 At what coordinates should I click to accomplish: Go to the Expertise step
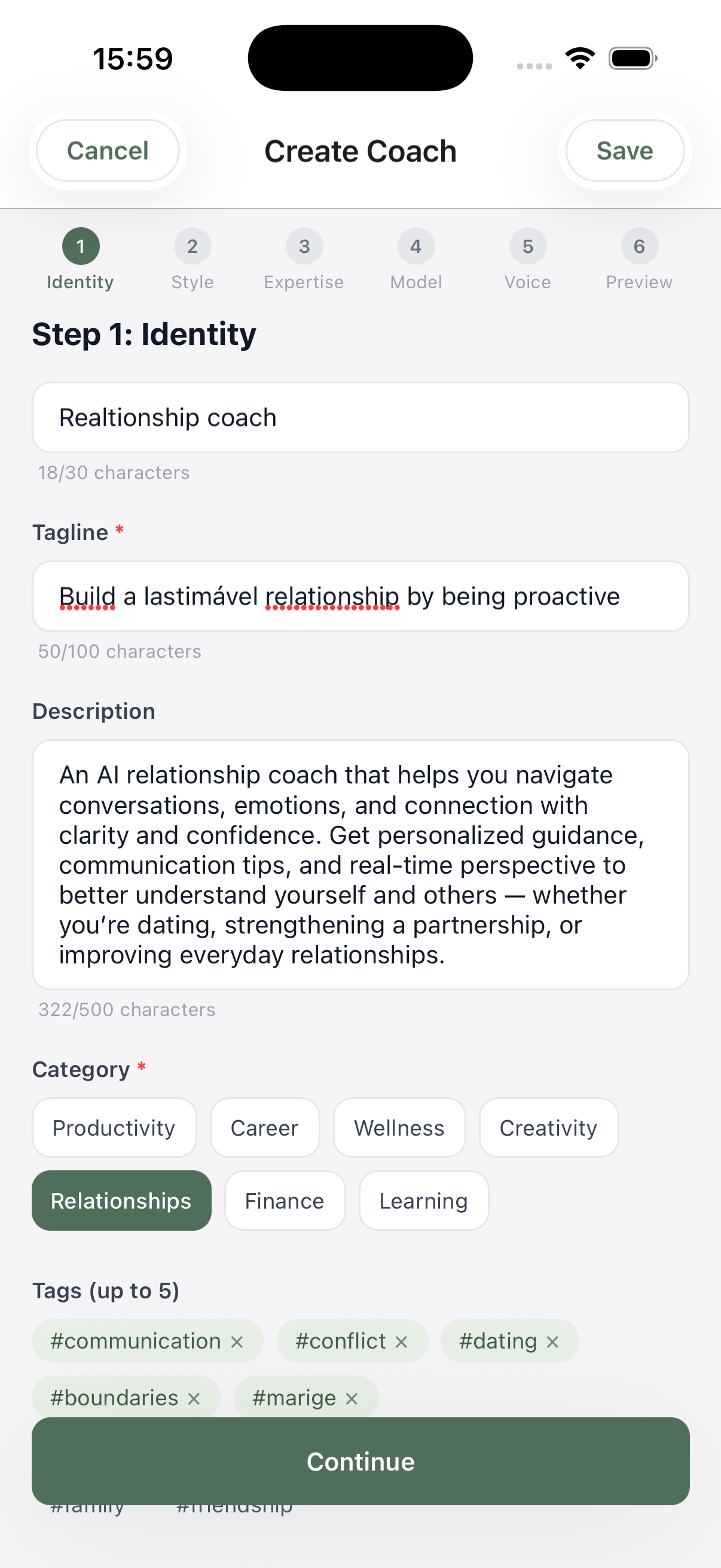point(304,260)
